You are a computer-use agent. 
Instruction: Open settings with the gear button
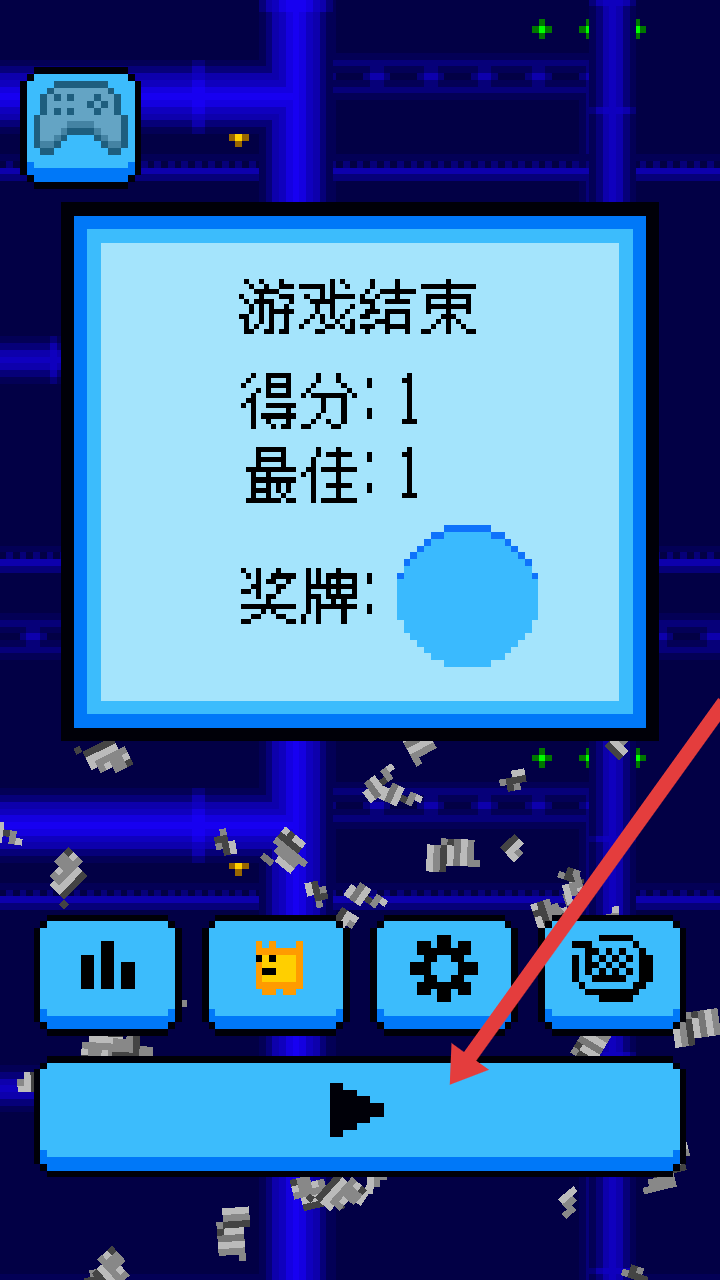(x=444, y=972)
